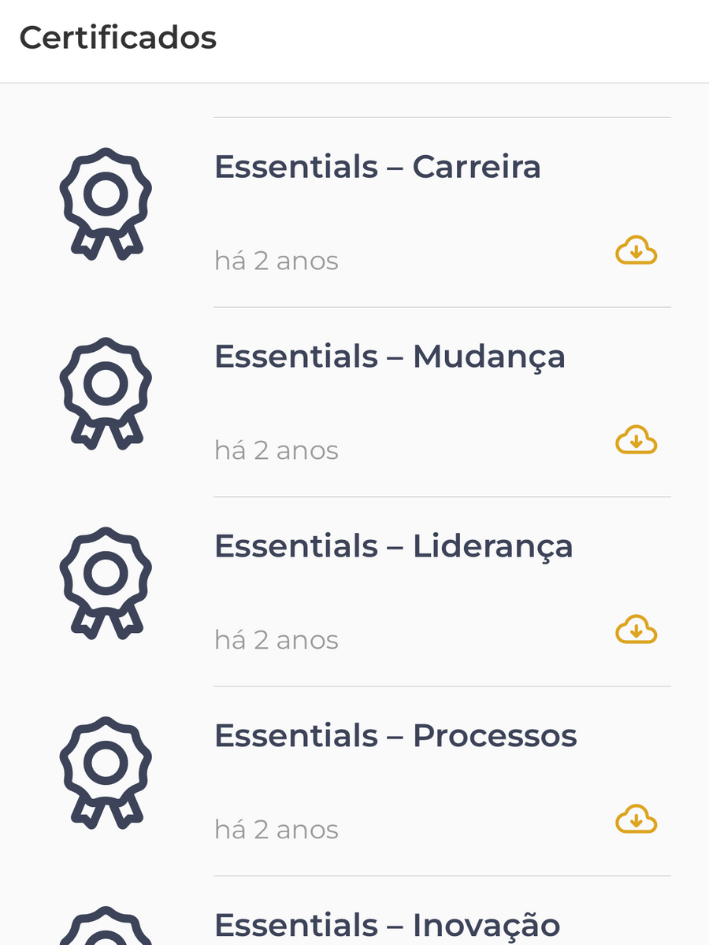Open the Essentials – Mudança certificate row

click(x=389, y=357)
